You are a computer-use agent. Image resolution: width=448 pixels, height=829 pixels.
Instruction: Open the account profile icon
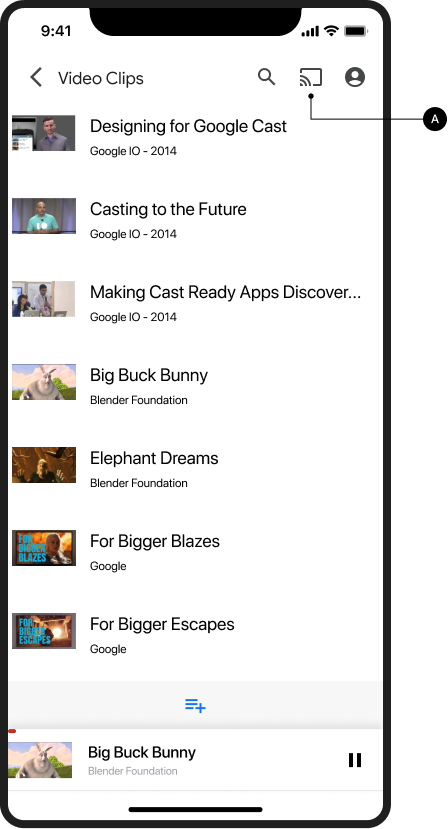click(355, 77)
